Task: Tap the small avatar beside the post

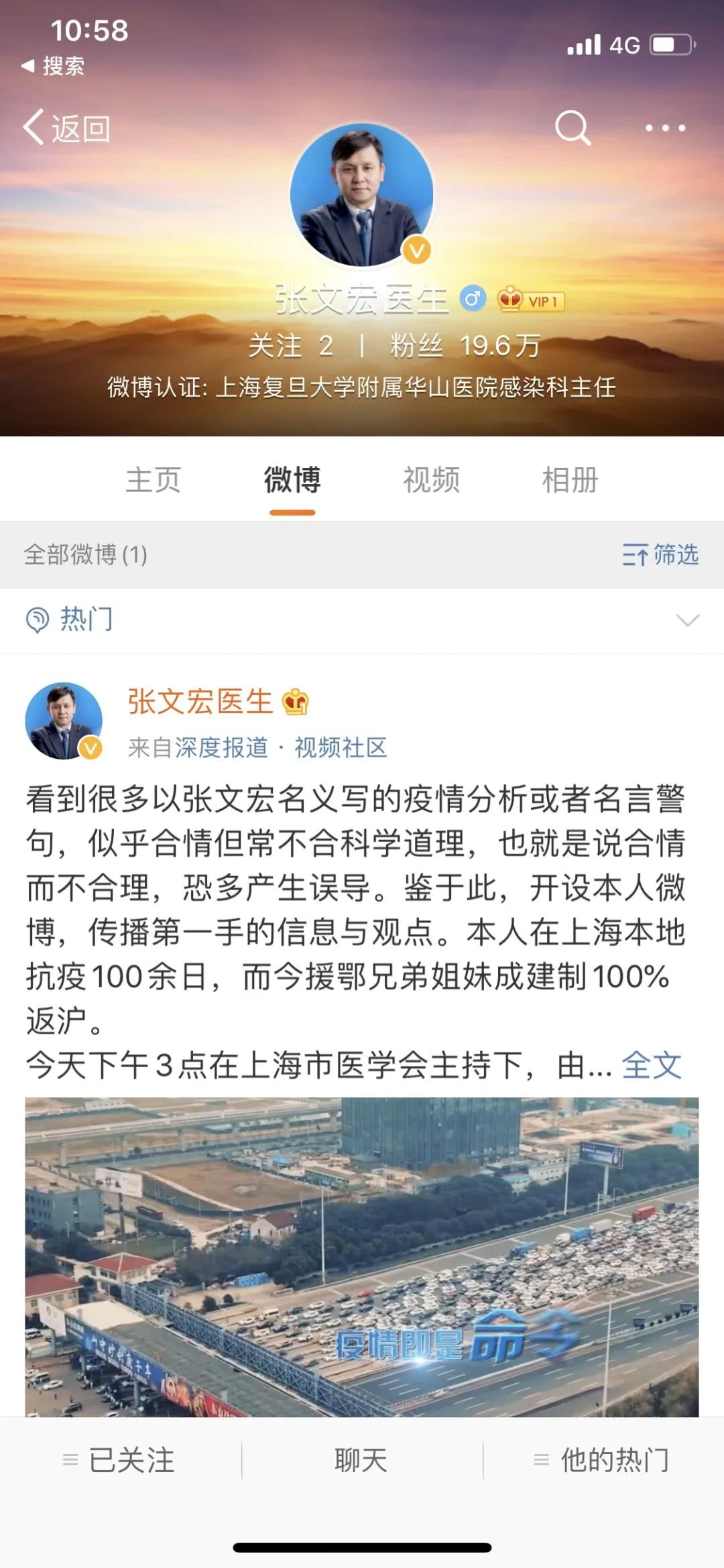Action: [64, 721]
